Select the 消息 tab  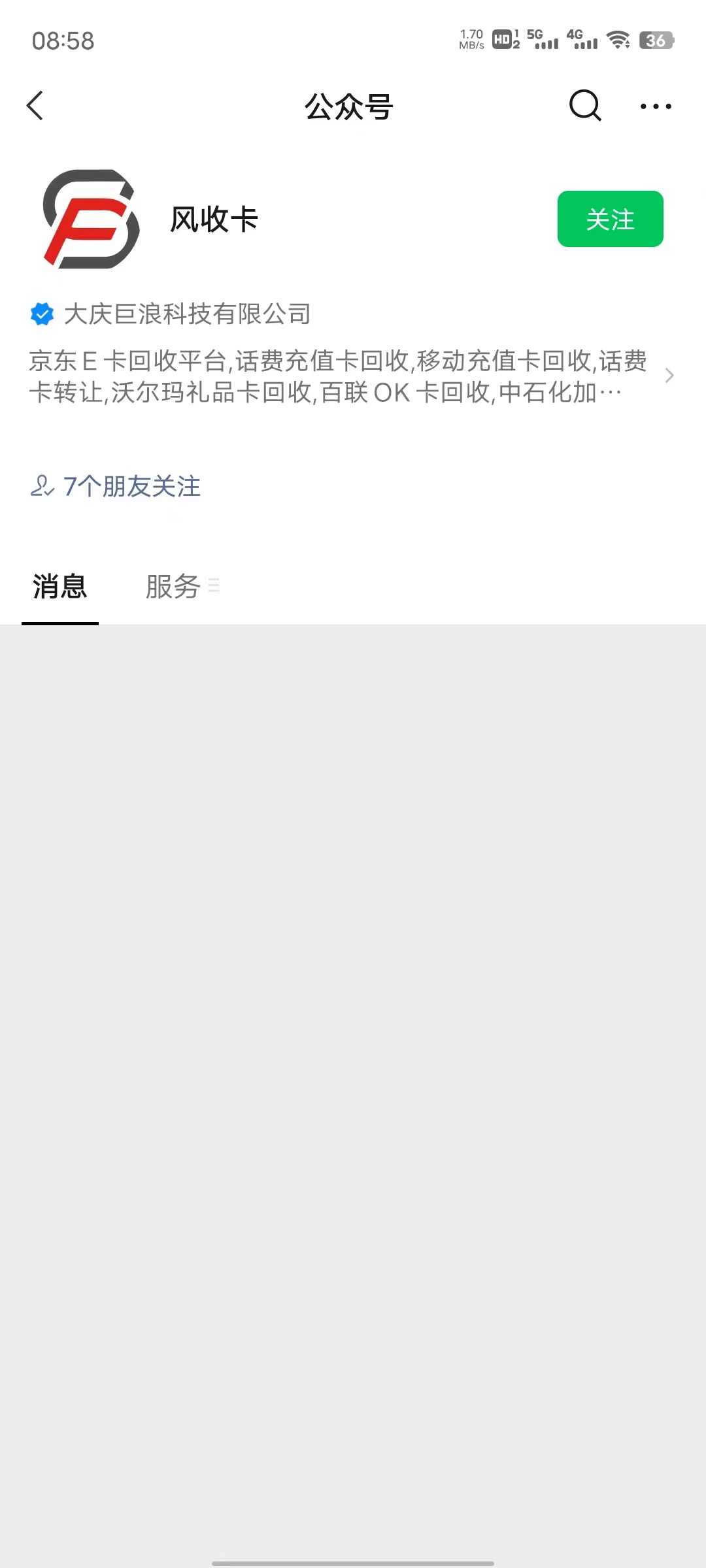click(59, 587)
